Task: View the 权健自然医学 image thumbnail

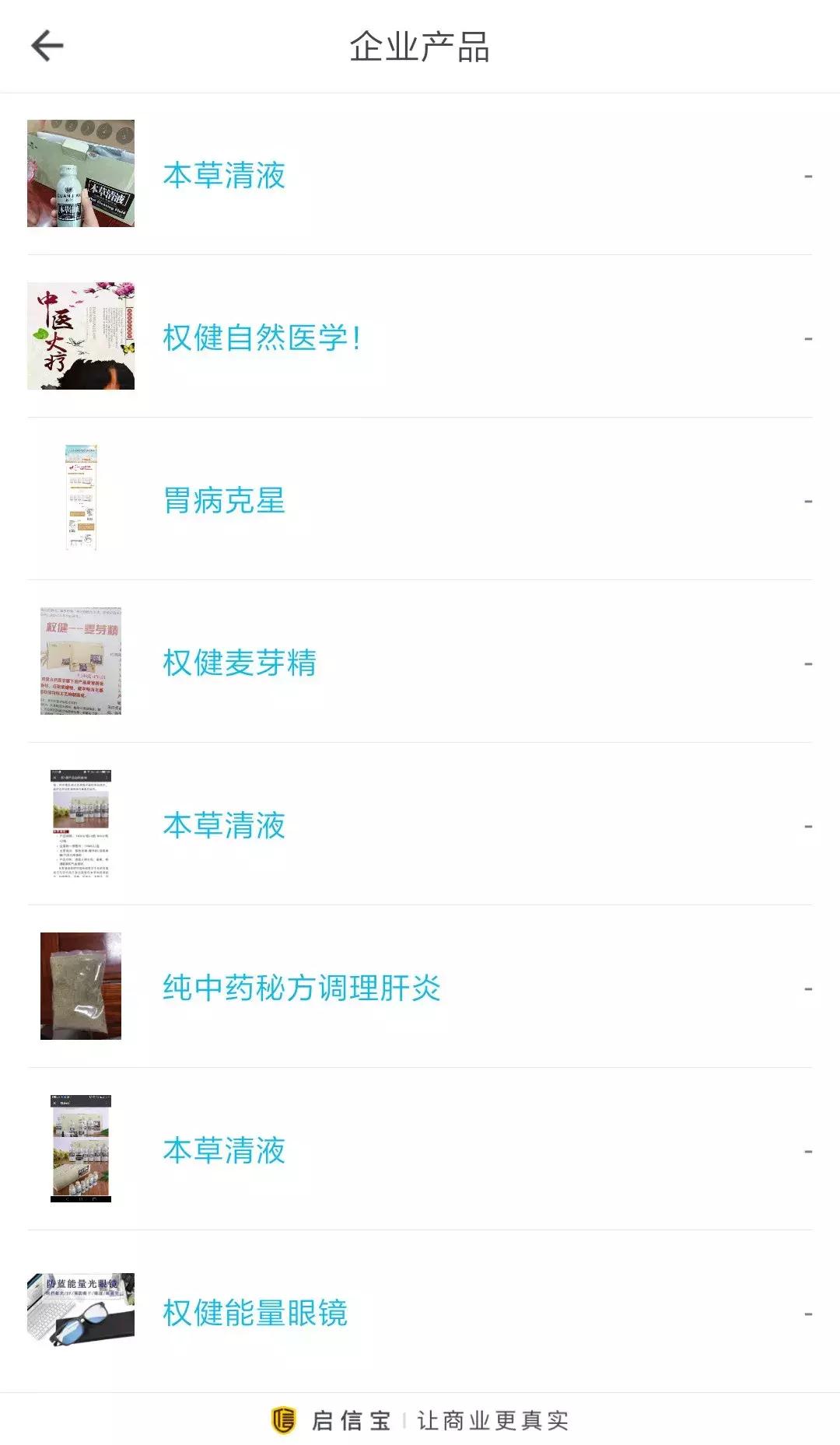Action: click(80, 336)
